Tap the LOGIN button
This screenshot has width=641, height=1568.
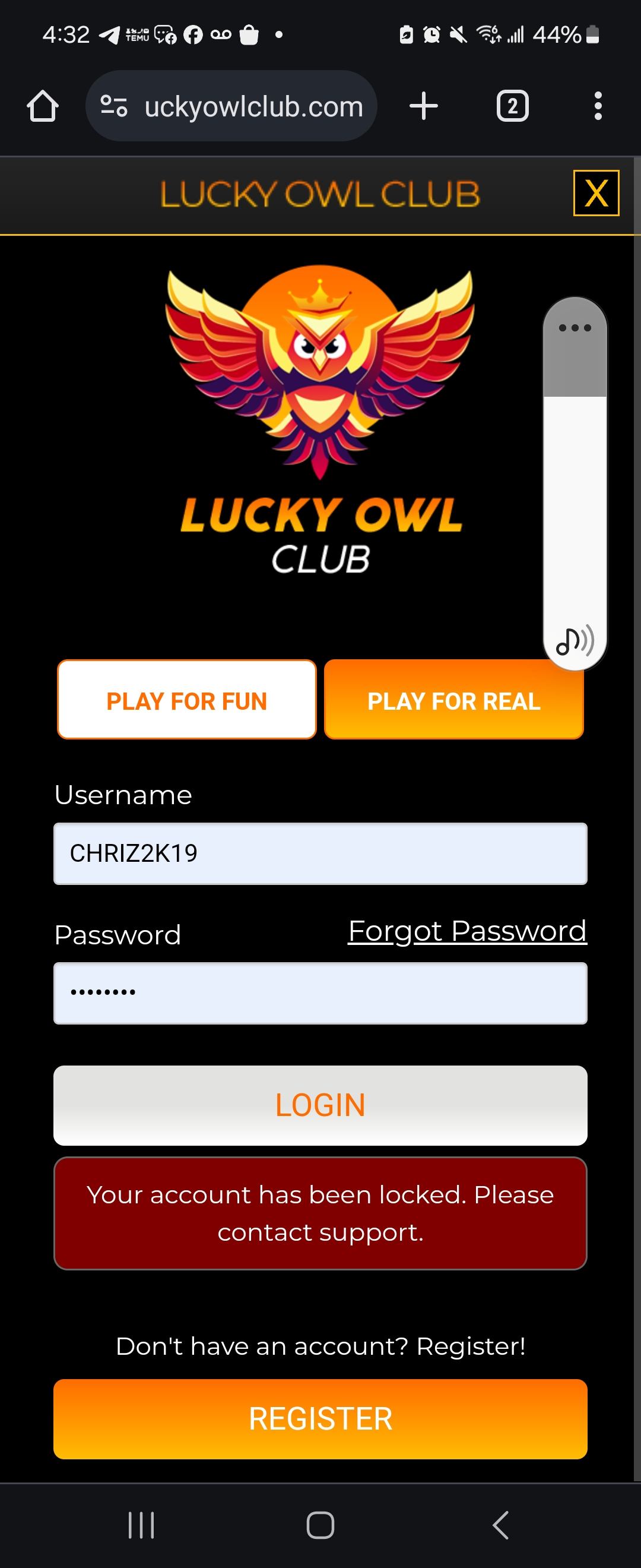(320, 1105)
